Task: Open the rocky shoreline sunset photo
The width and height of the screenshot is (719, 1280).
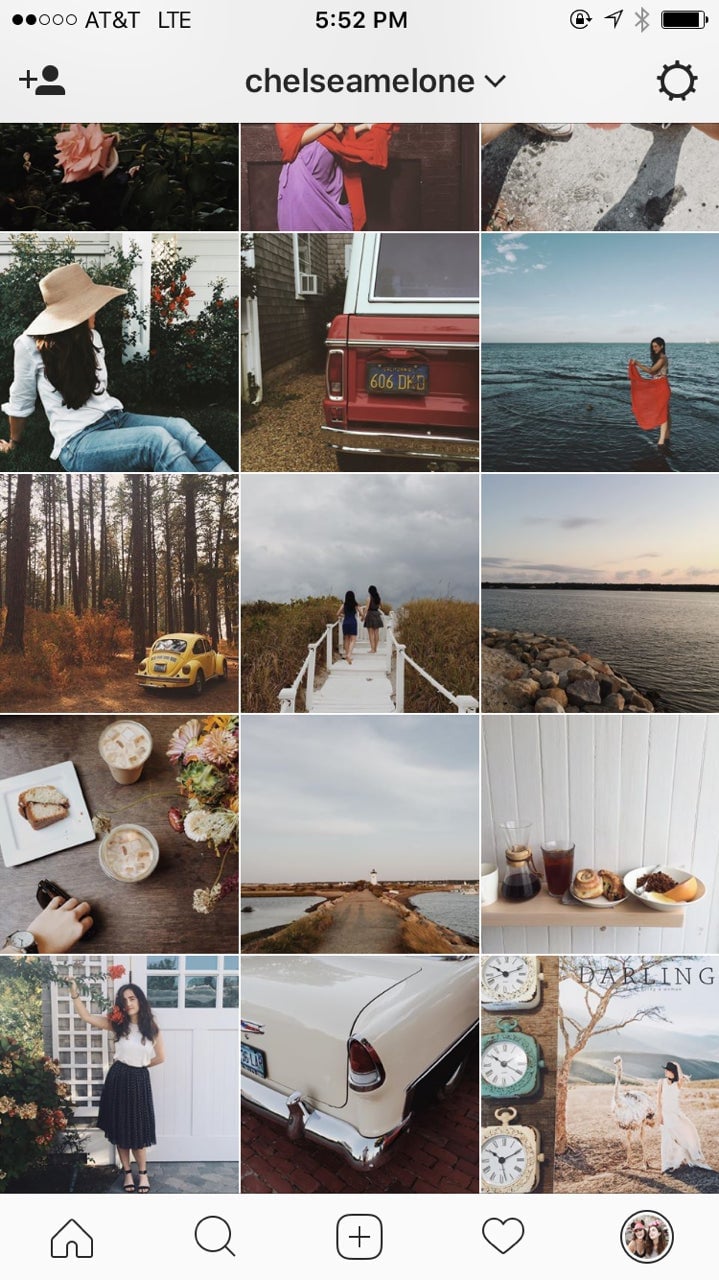Action: [x=599, y=593]
